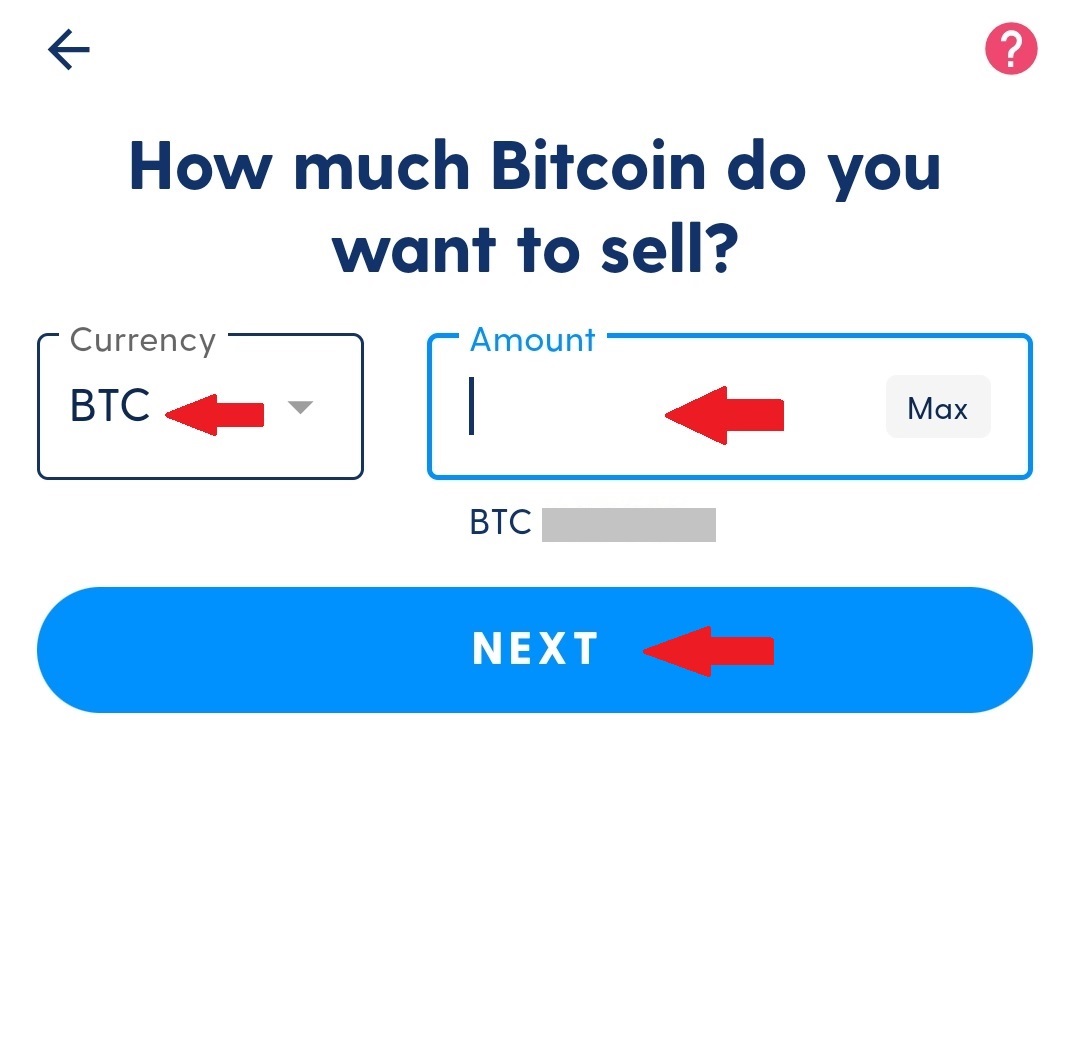Image resolution: width=1075 pixels, height=1049 pixels.
Task: Go back with the arrow icon
Action: [x=69, y=50]
